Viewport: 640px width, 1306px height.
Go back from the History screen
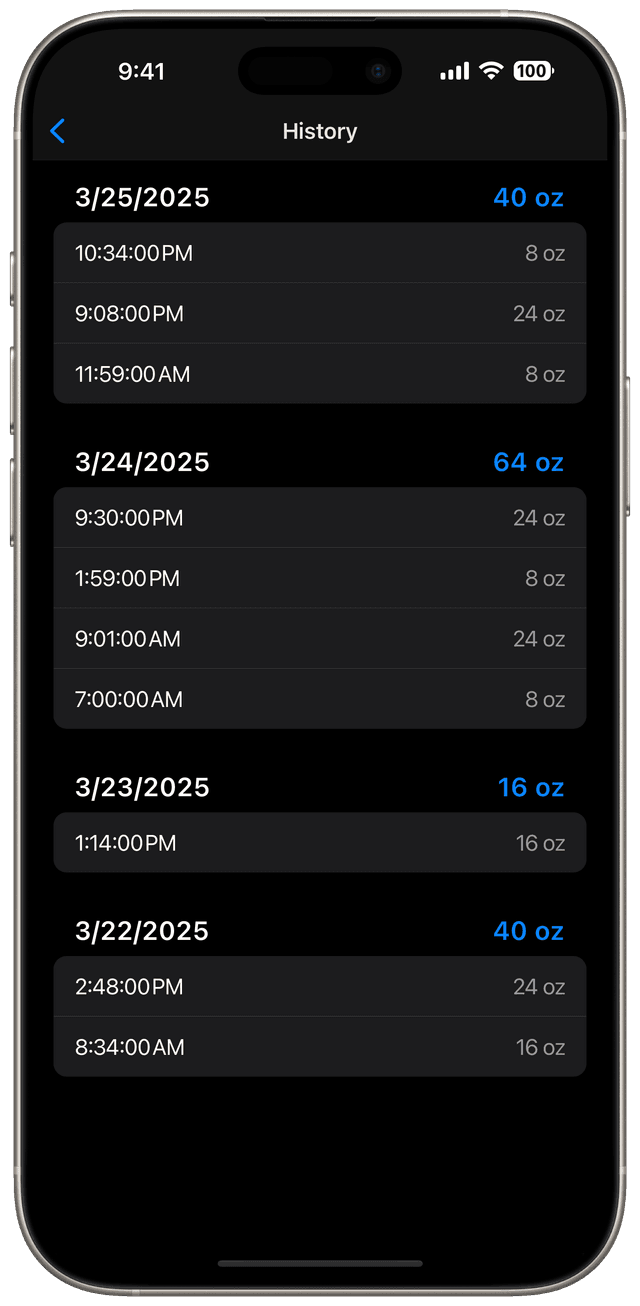[58, 131]
